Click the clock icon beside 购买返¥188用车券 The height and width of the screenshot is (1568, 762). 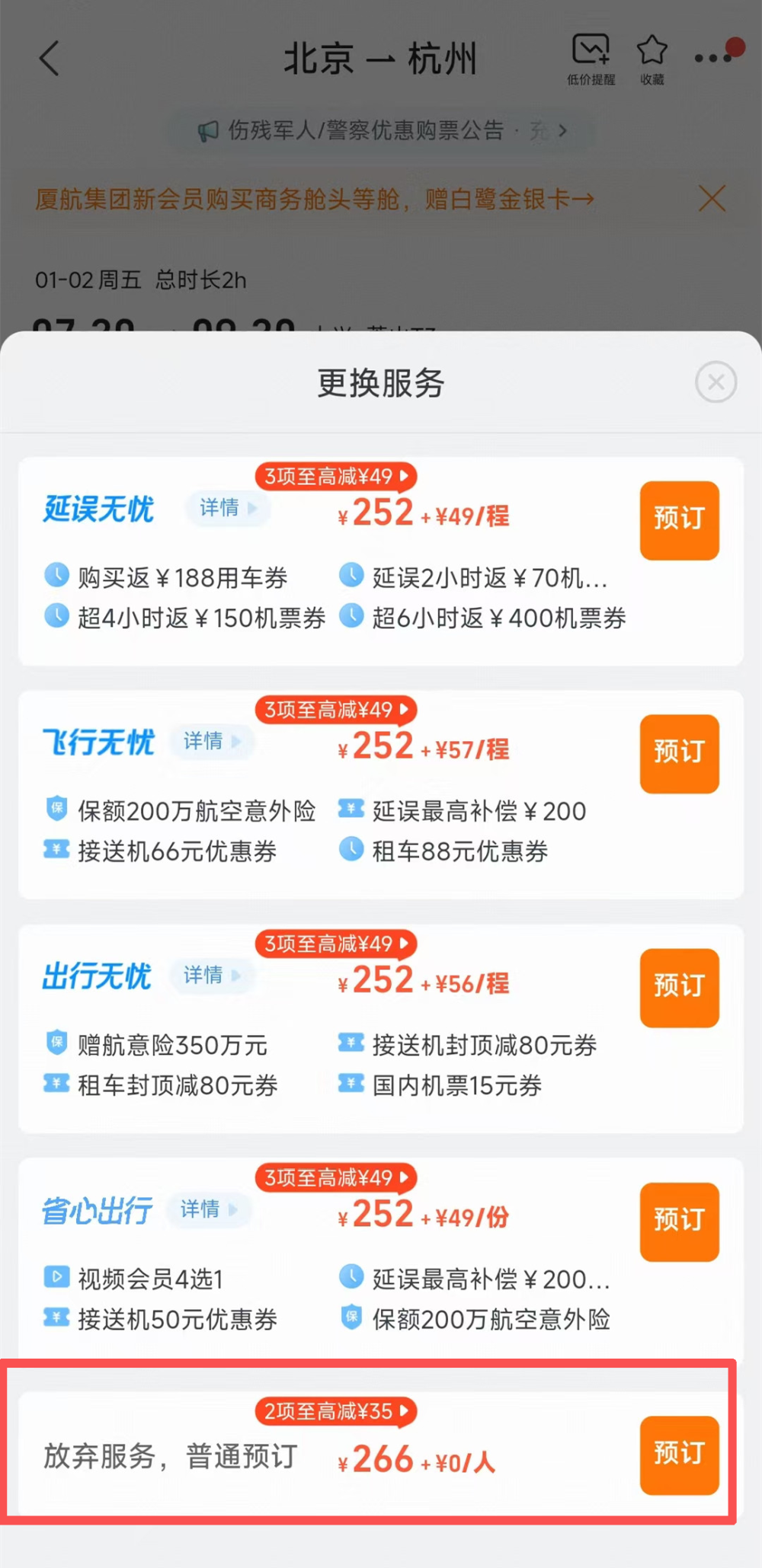[x=56, y=576]
